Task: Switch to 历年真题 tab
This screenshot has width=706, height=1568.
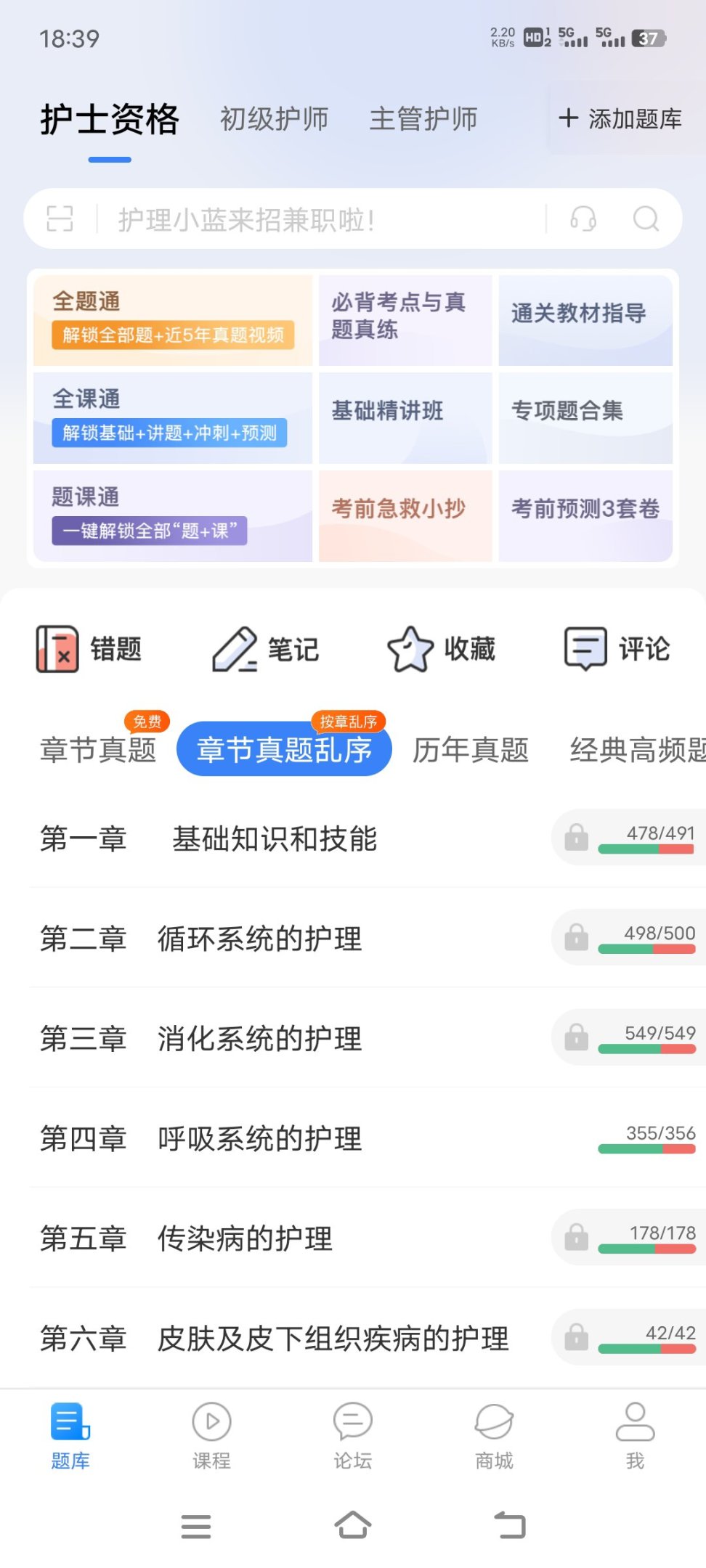Action: point(471,750)
